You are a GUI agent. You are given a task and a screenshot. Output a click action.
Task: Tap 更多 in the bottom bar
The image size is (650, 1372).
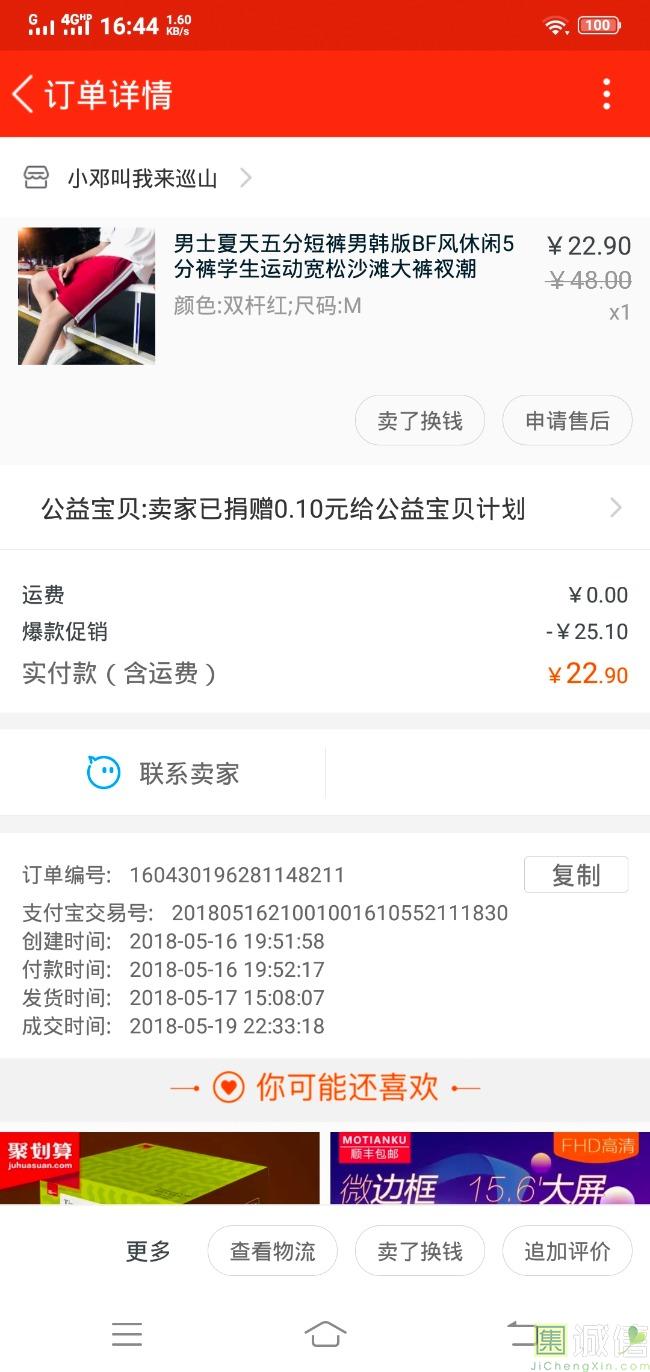[148, 1251]
